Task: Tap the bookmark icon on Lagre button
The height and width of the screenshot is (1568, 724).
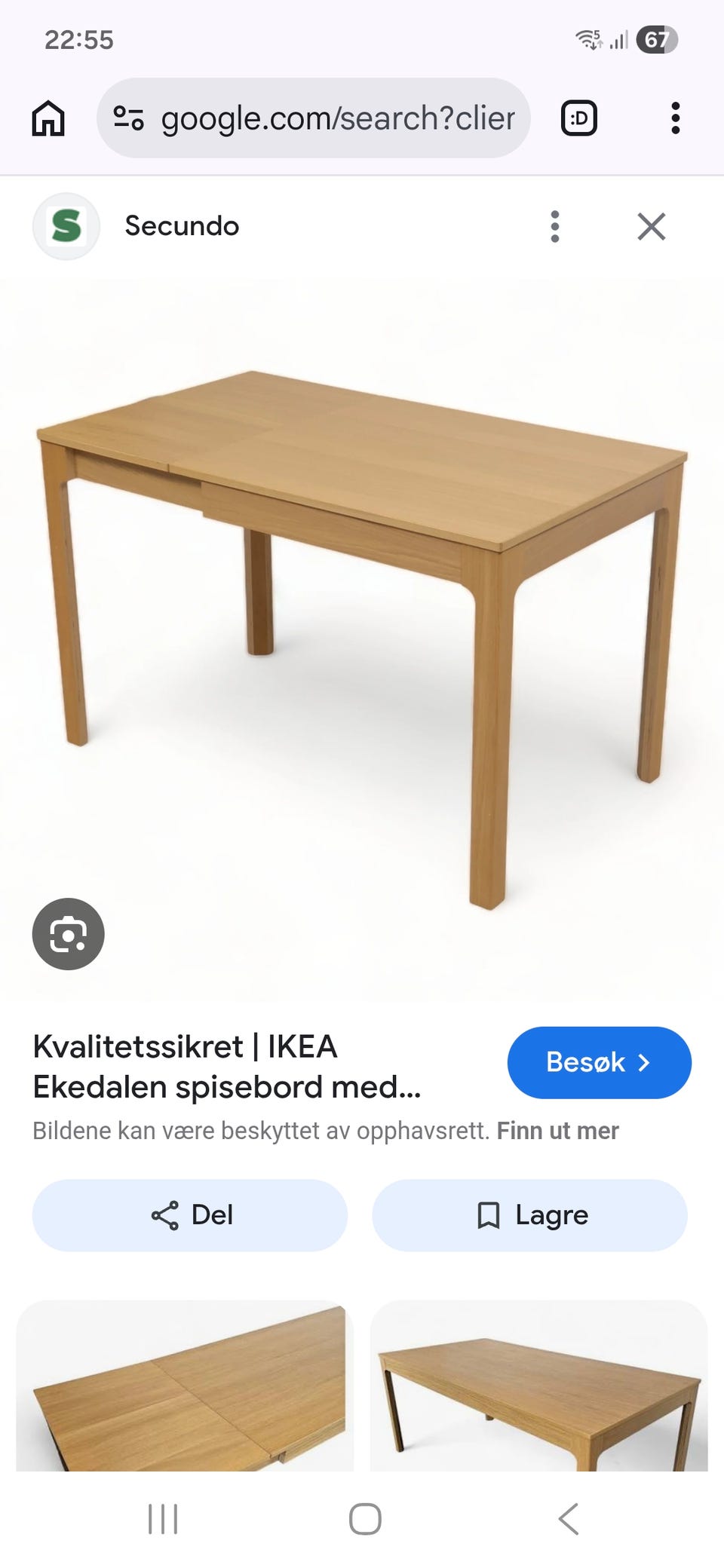Action: tap(489, 1214)
